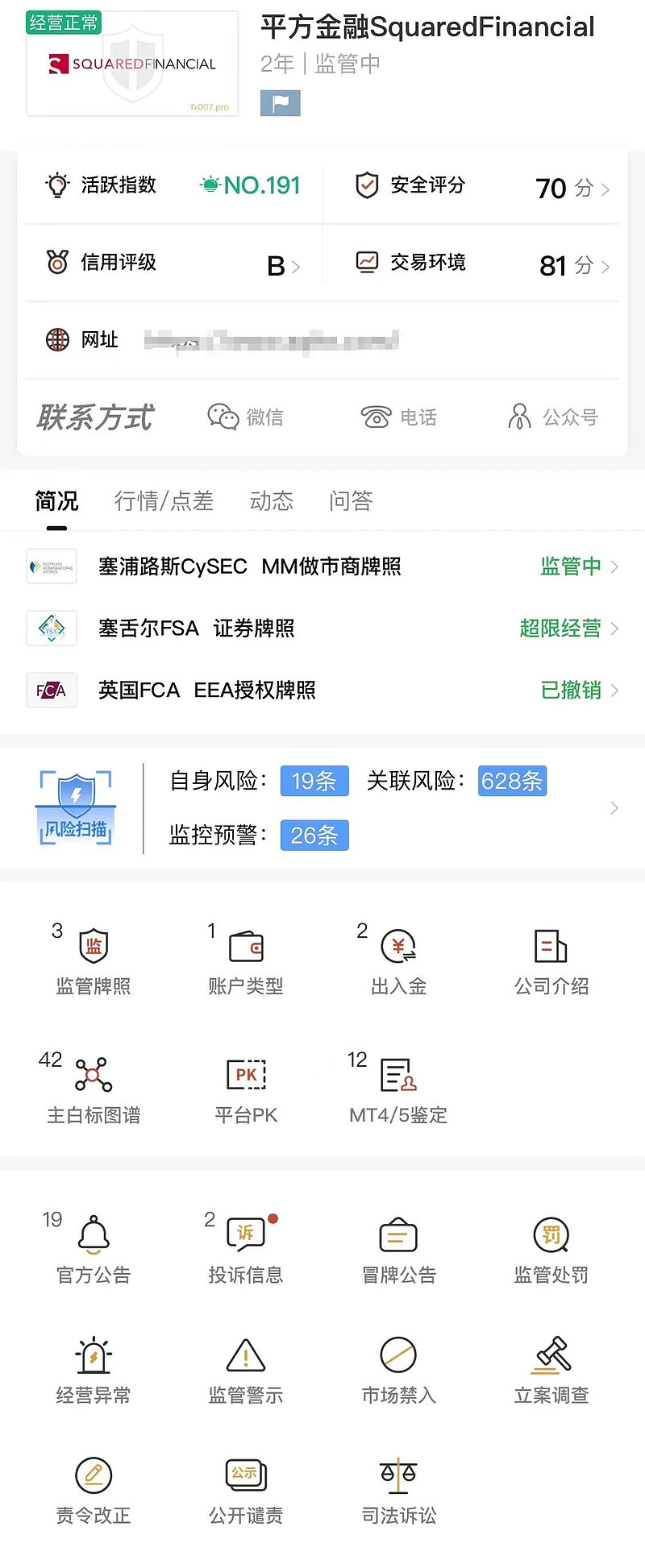Screen dimensions: 645x1568
Task: Open 监管牌照 section
Action: pyautogui.click(x=94, y=962)
